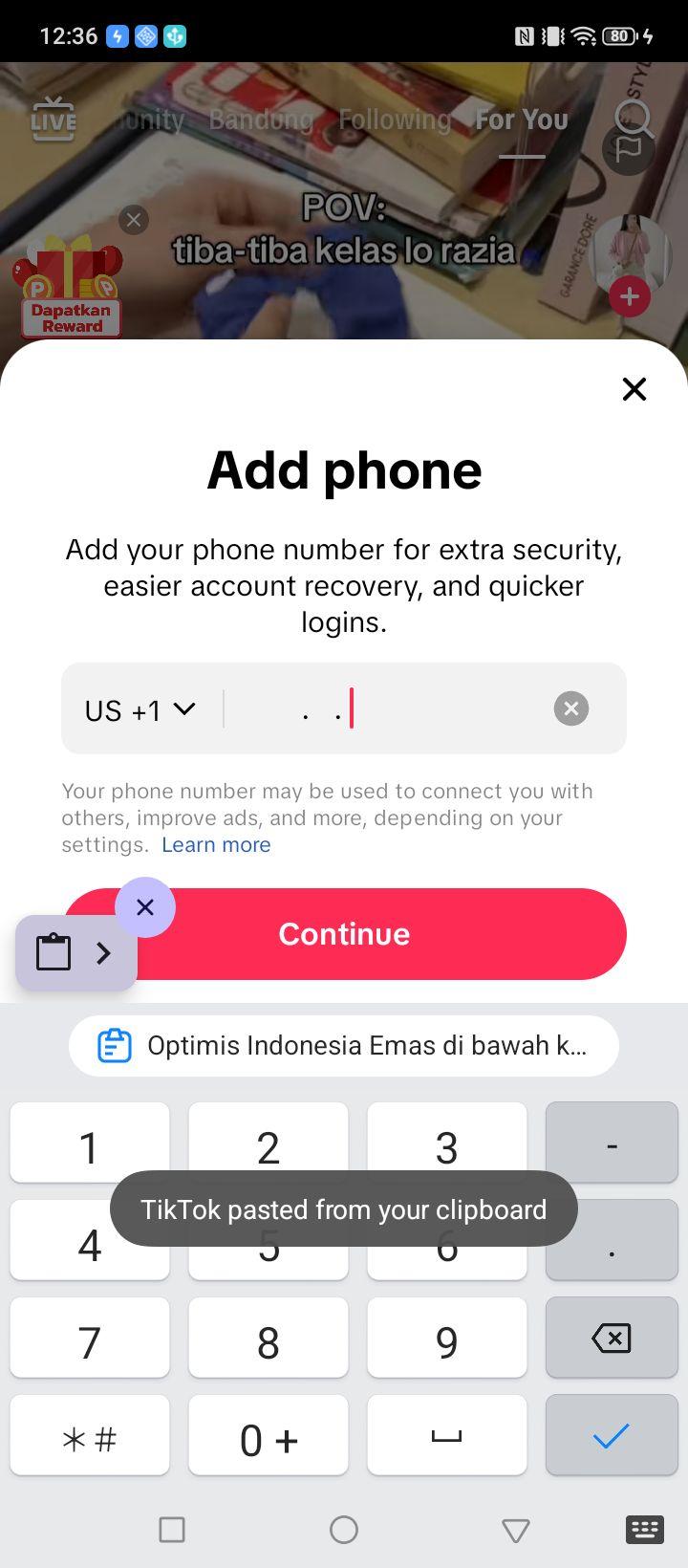Paste the Optimis Indonesia Emas clipboard suggestion

[x=344, y=1046]
